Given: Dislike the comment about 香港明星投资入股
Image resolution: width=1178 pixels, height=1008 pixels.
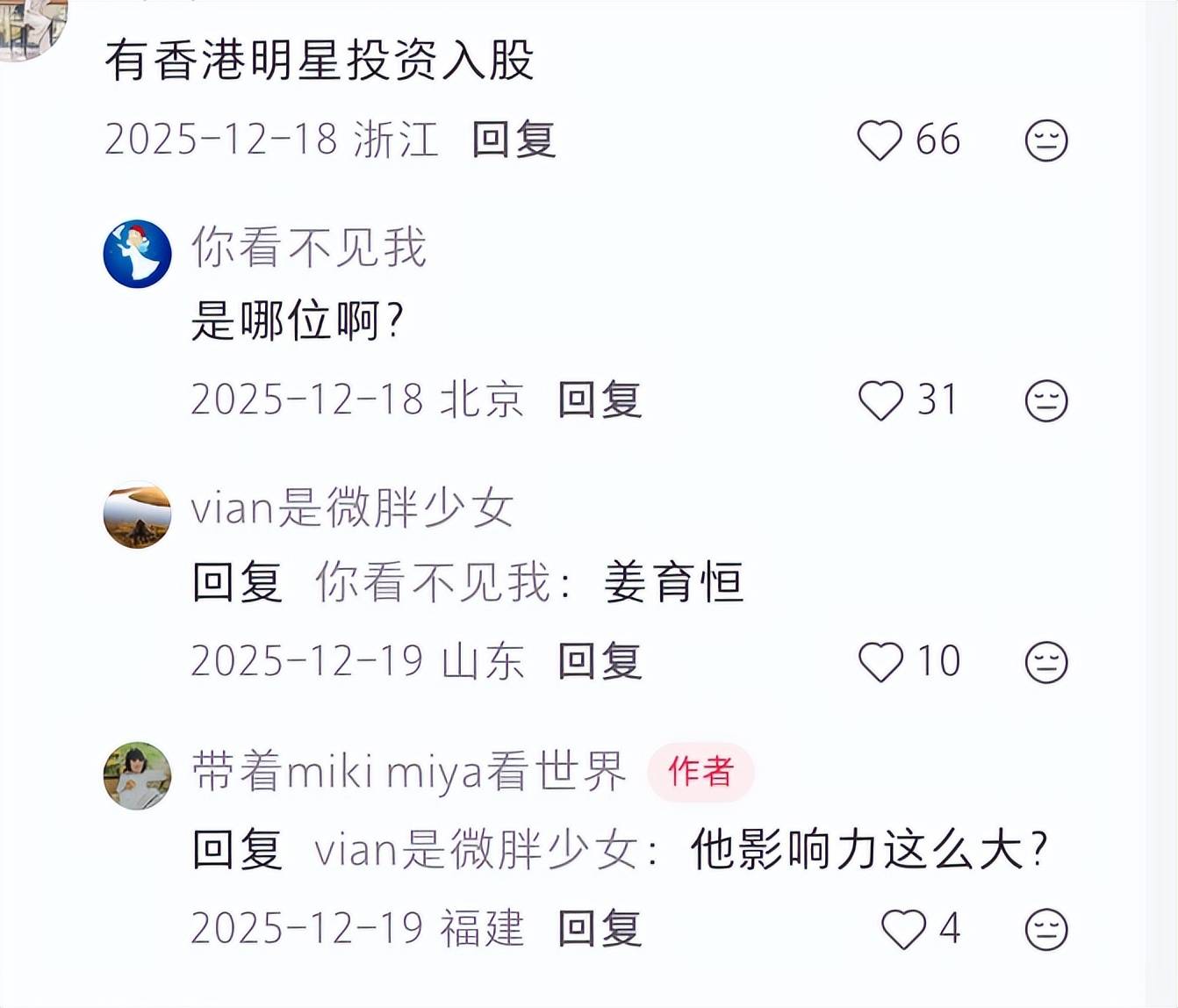Looking at the screenshot, I should click(1045, 140).
